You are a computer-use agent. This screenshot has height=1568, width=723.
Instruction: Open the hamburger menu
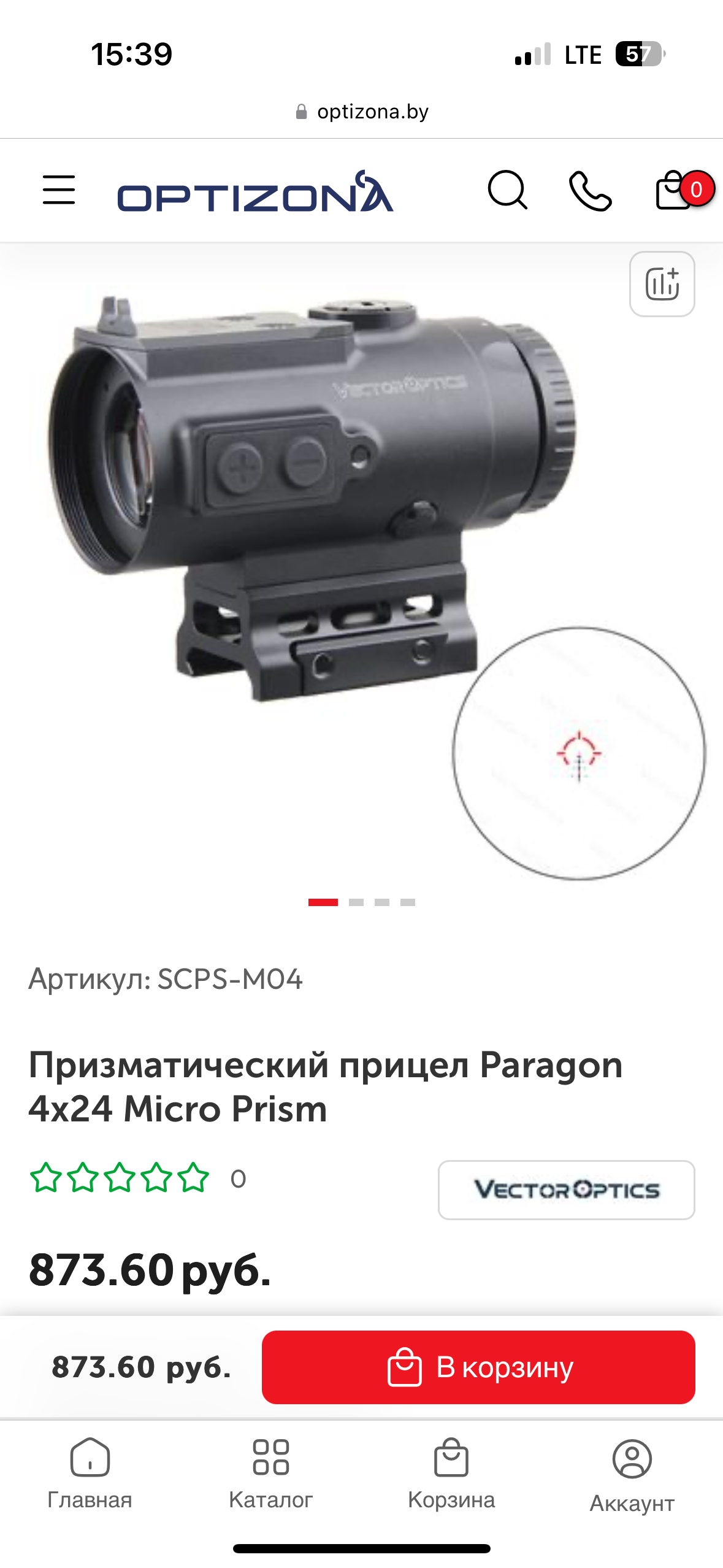click(59, 190)
